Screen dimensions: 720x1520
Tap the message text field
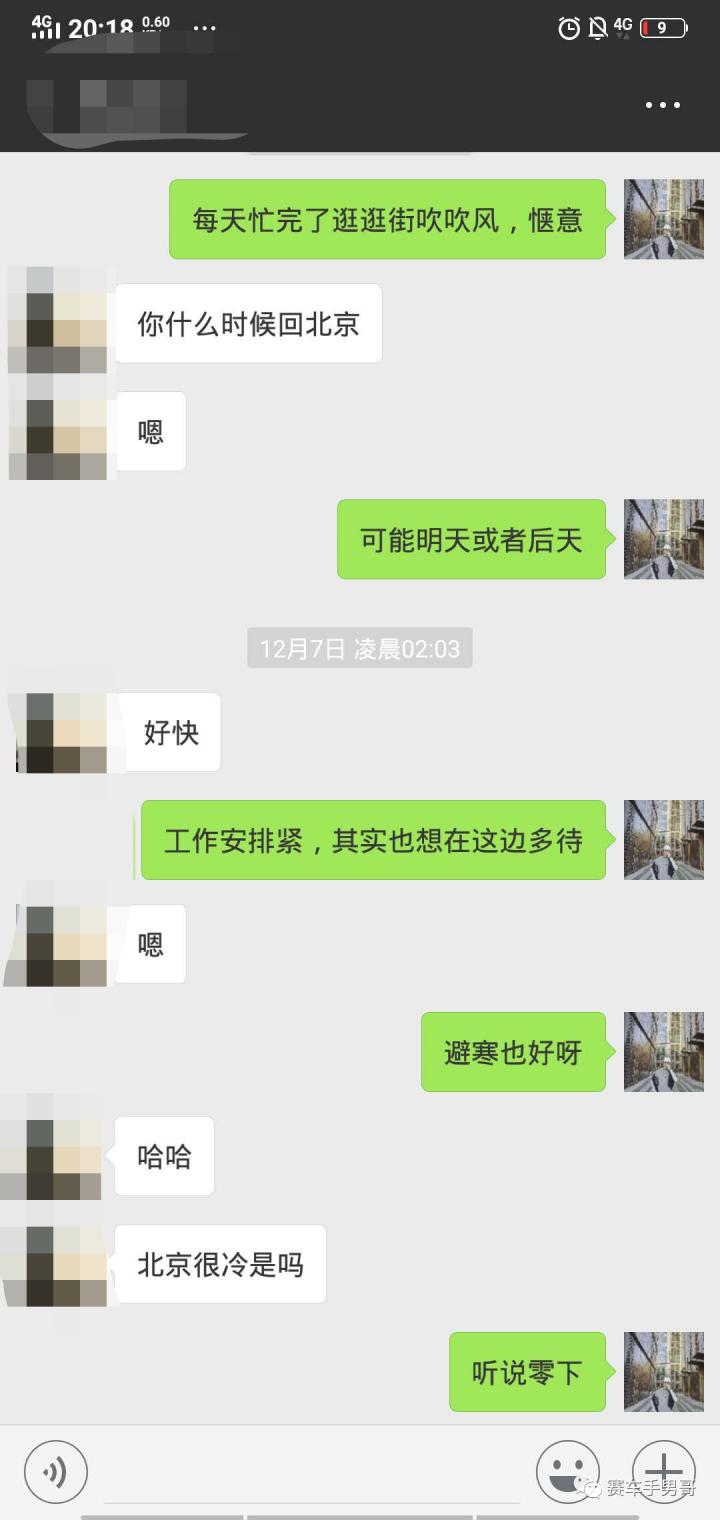point(310,1472)
